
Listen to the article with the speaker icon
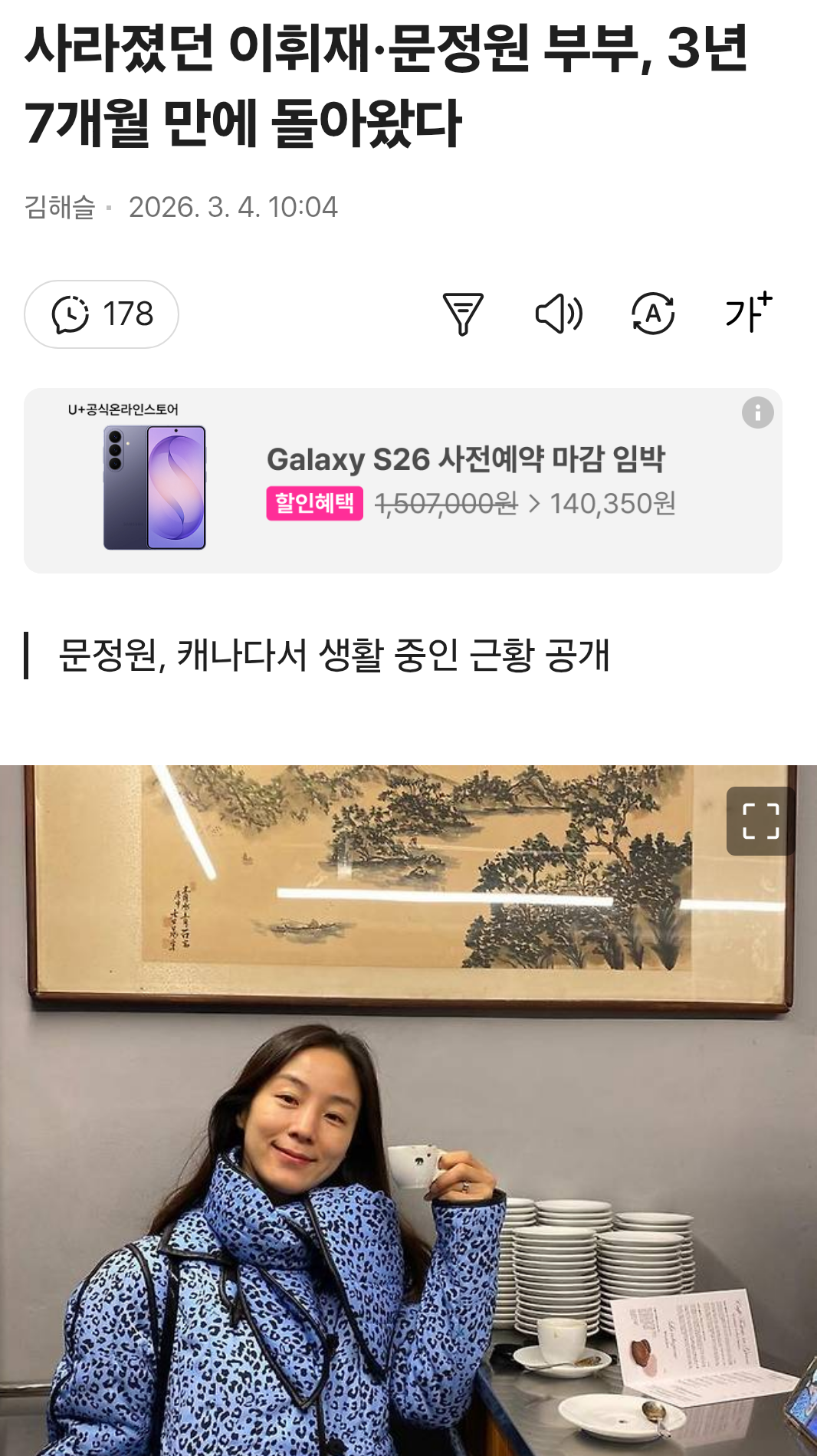(558, 314)
